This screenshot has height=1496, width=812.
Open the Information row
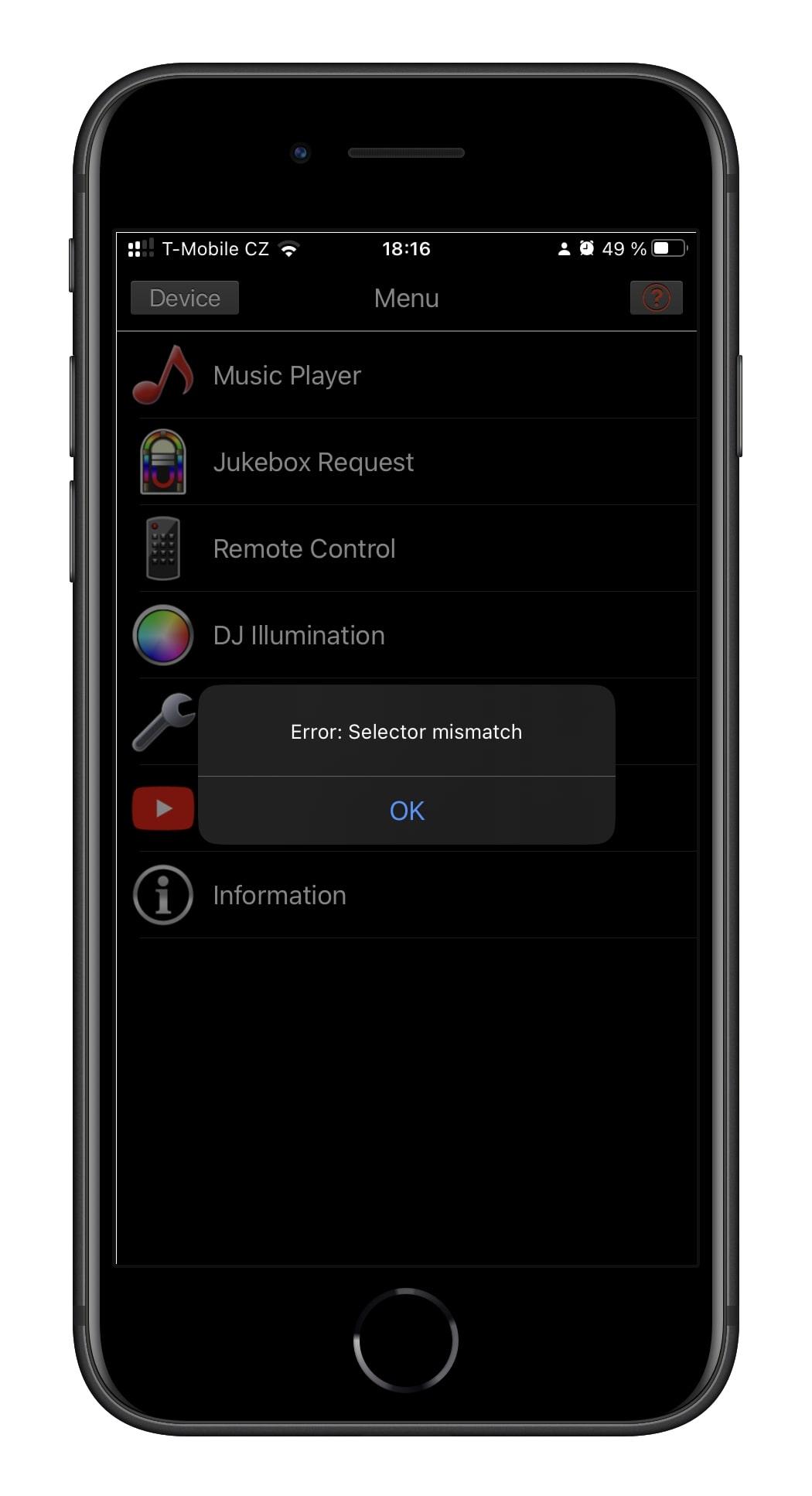(407, 895)
